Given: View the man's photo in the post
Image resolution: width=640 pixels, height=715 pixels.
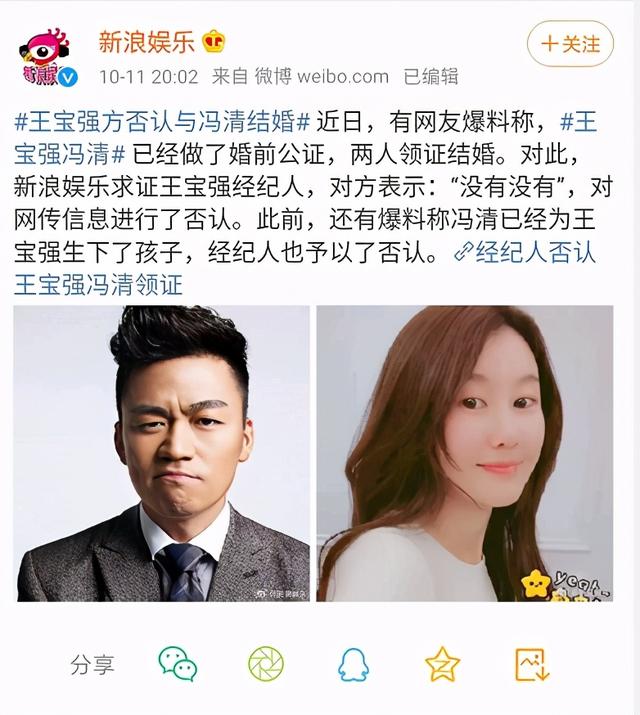Looking at the screenshot, I should 163,453.
